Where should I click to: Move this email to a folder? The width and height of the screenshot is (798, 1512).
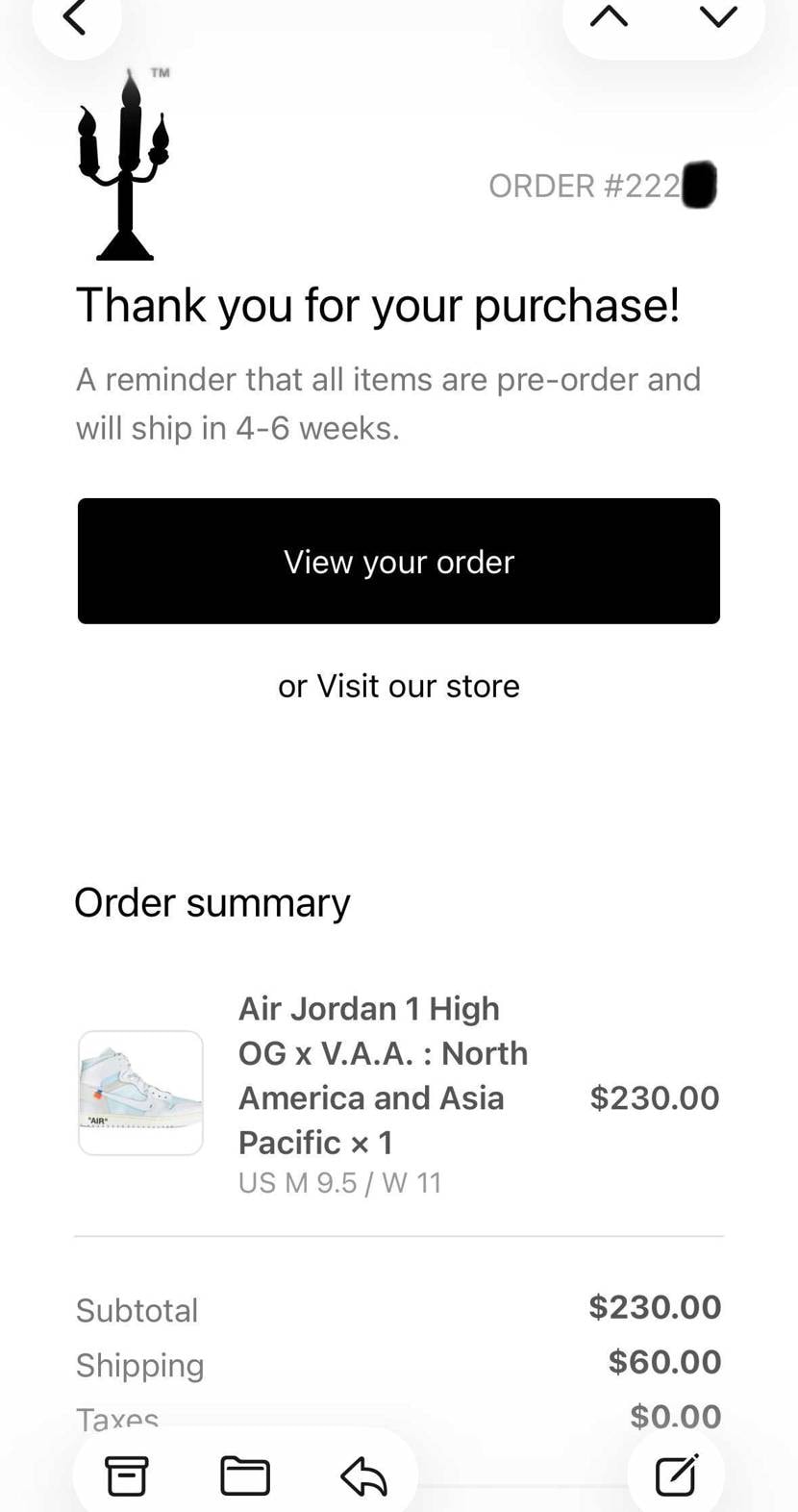point(245,1475)
